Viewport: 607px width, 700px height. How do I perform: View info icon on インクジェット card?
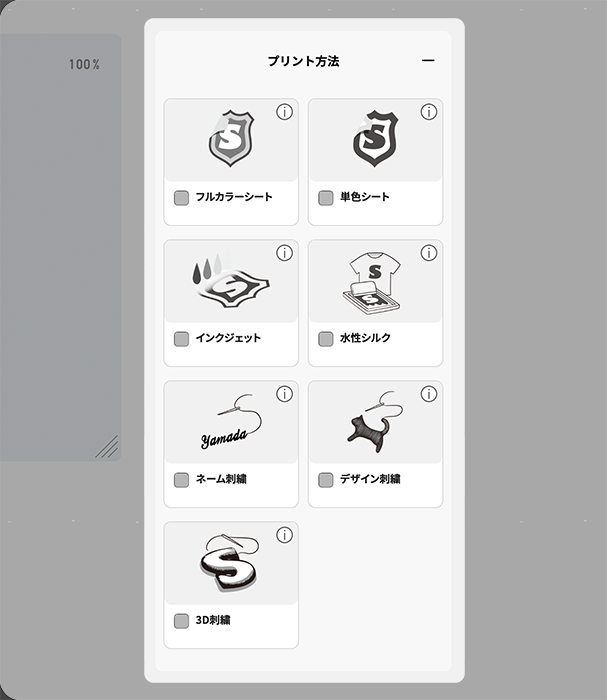(284, 253)
